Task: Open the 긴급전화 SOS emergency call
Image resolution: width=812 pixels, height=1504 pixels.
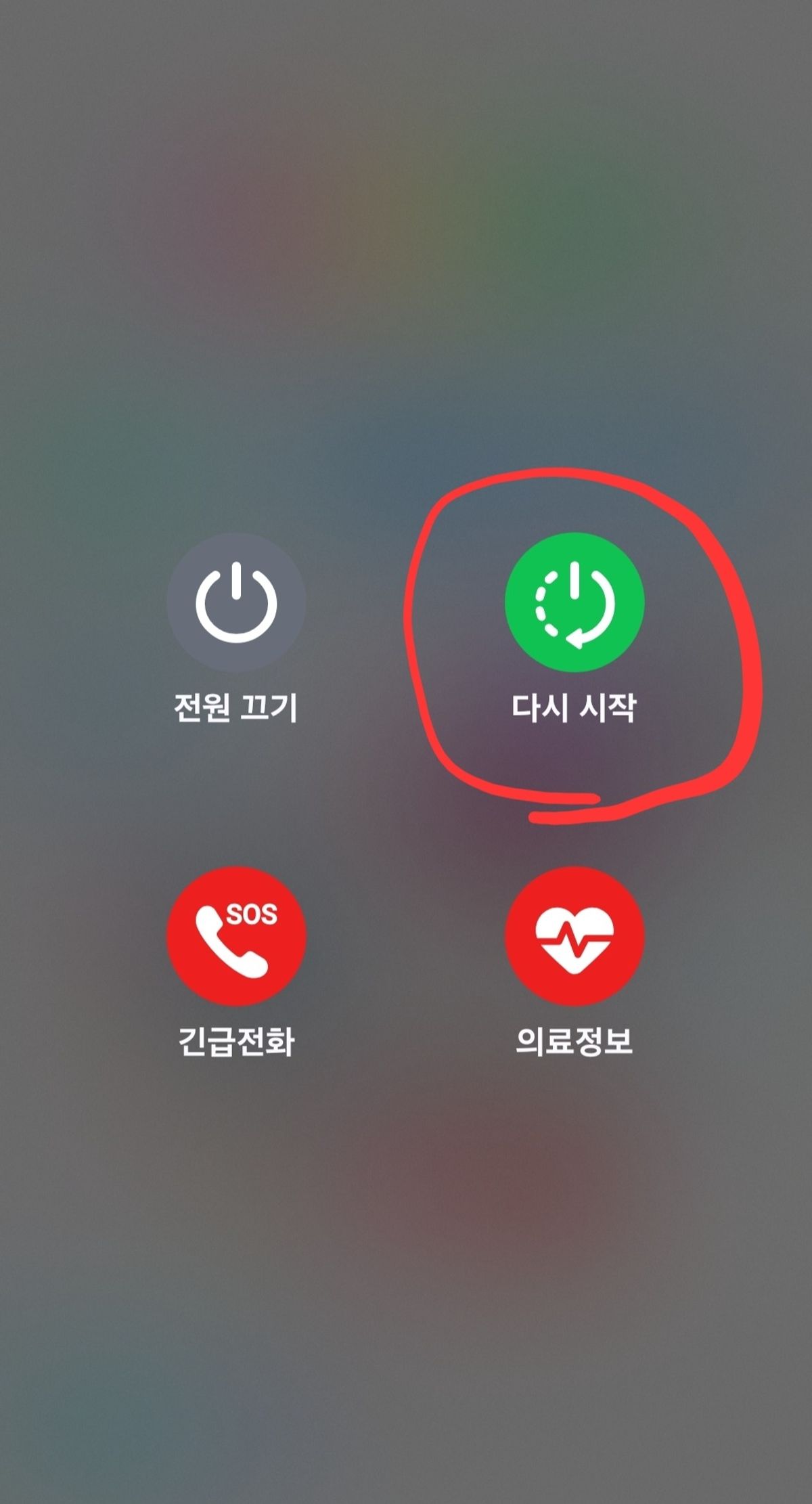Action: coord(236,936)
